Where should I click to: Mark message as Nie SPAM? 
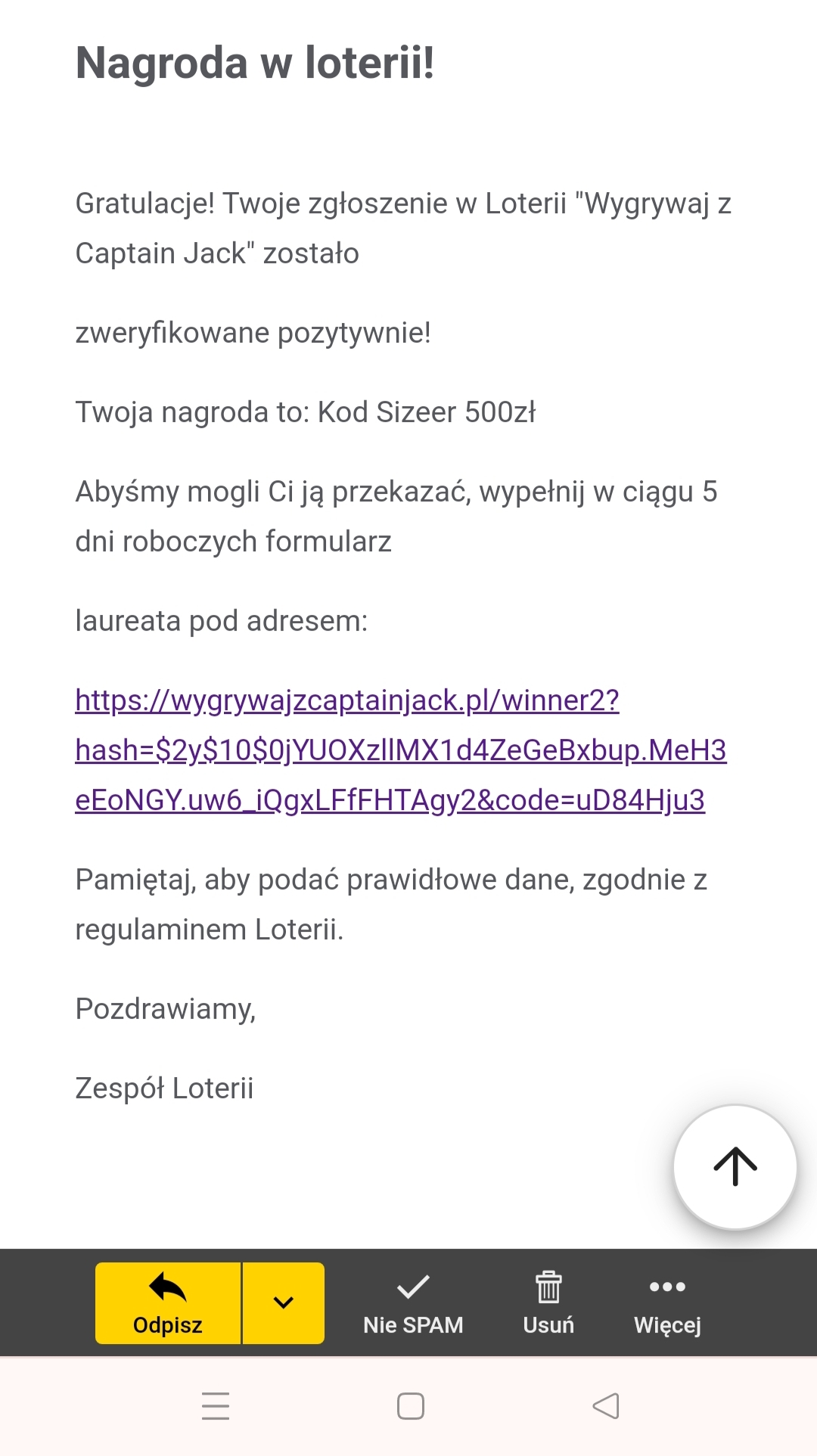click(413, 1302)
